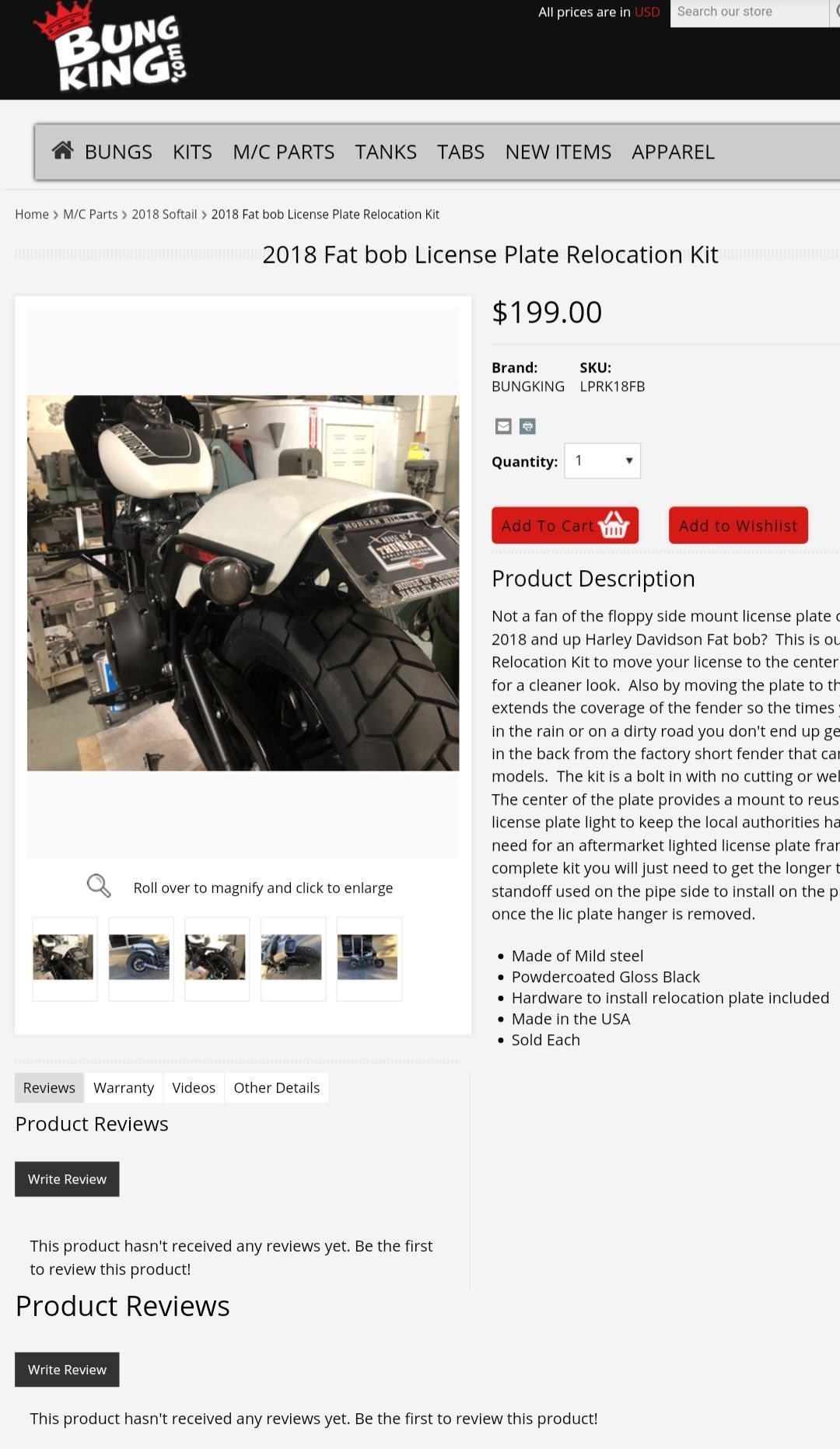Add the relocation kit to cart
Image resolution: width=840 pixels, height=1449 pixels.
tap(565, 526)
